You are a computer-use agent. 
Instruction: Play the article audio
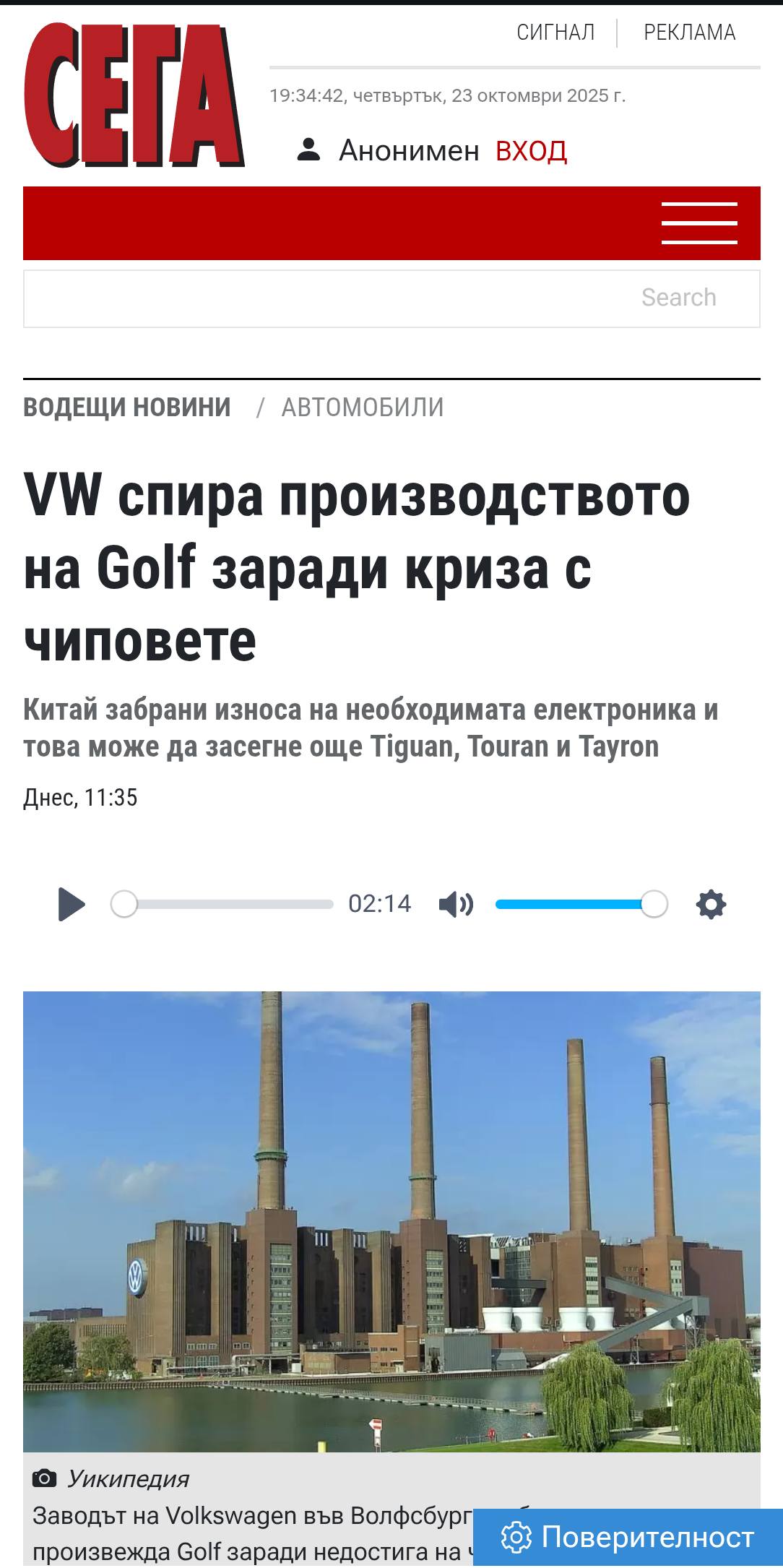coord(72,905)
